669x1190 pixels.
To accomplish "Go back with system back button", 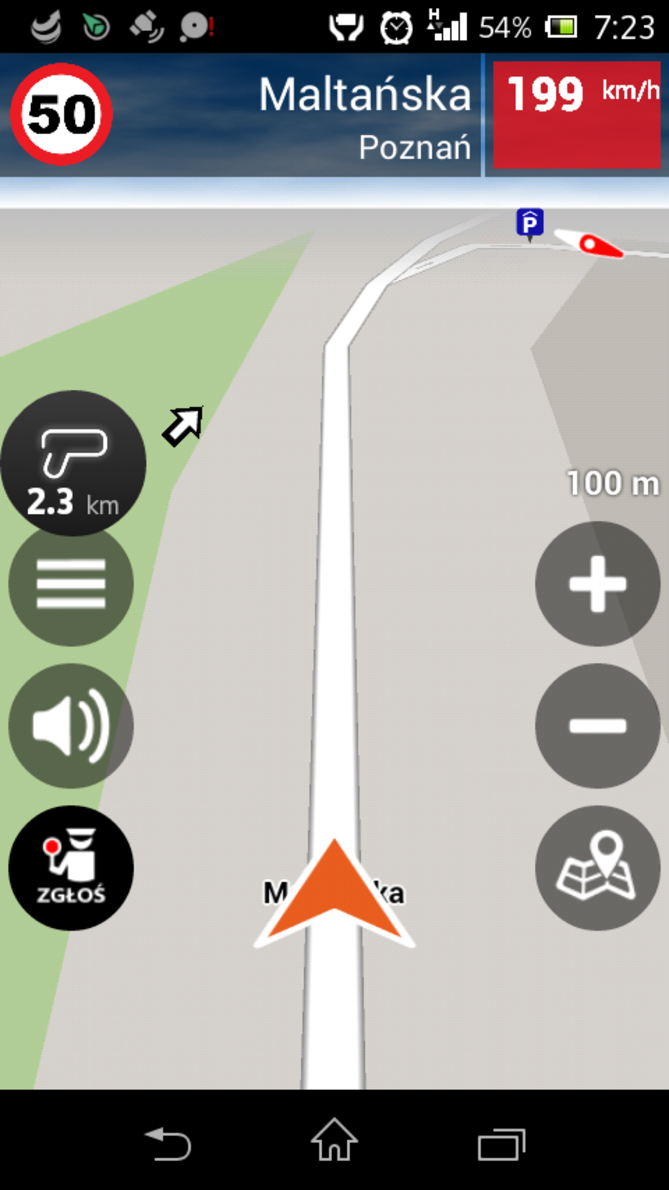I will click(x=168, y=1142).
